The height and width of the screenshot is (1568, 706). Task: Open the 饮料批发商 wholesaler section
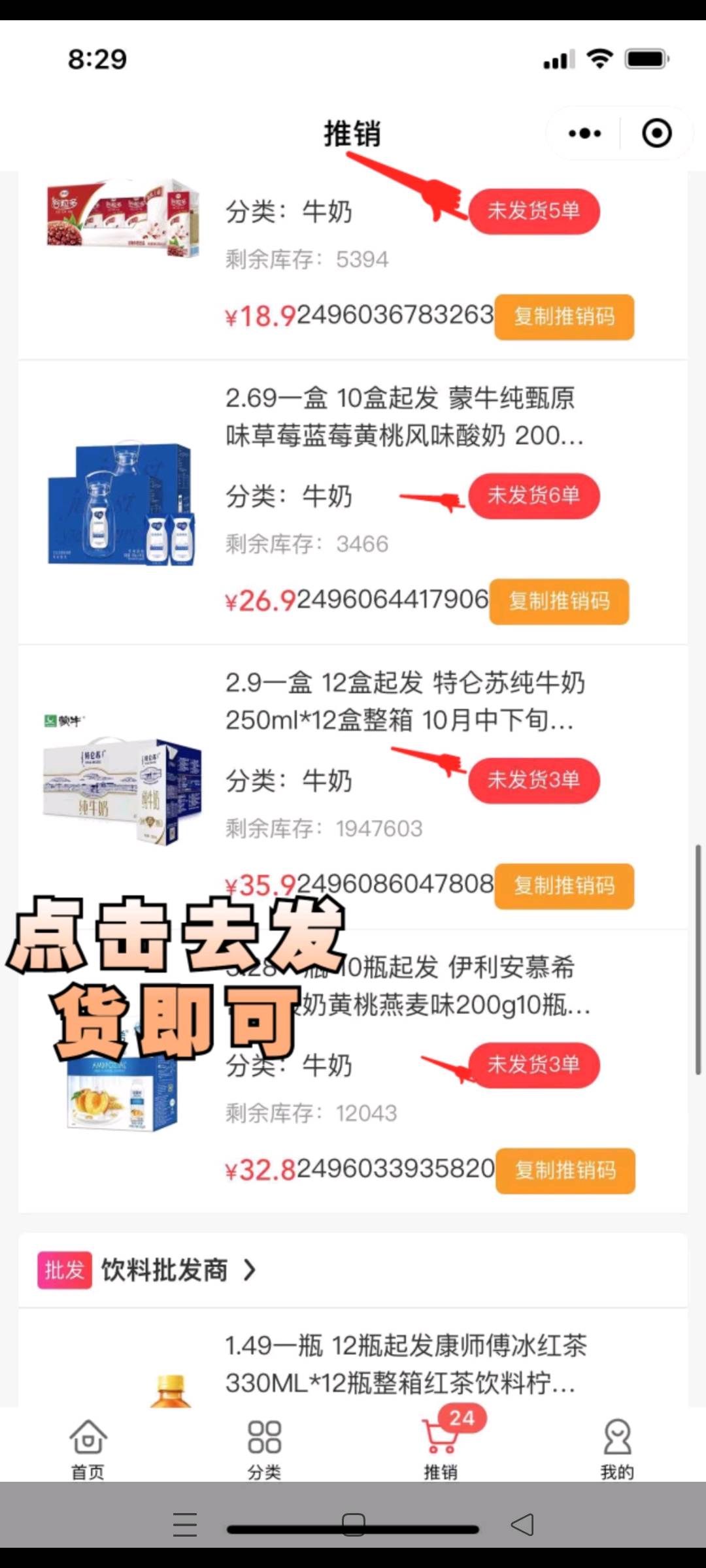click(x=163, y=1270)
